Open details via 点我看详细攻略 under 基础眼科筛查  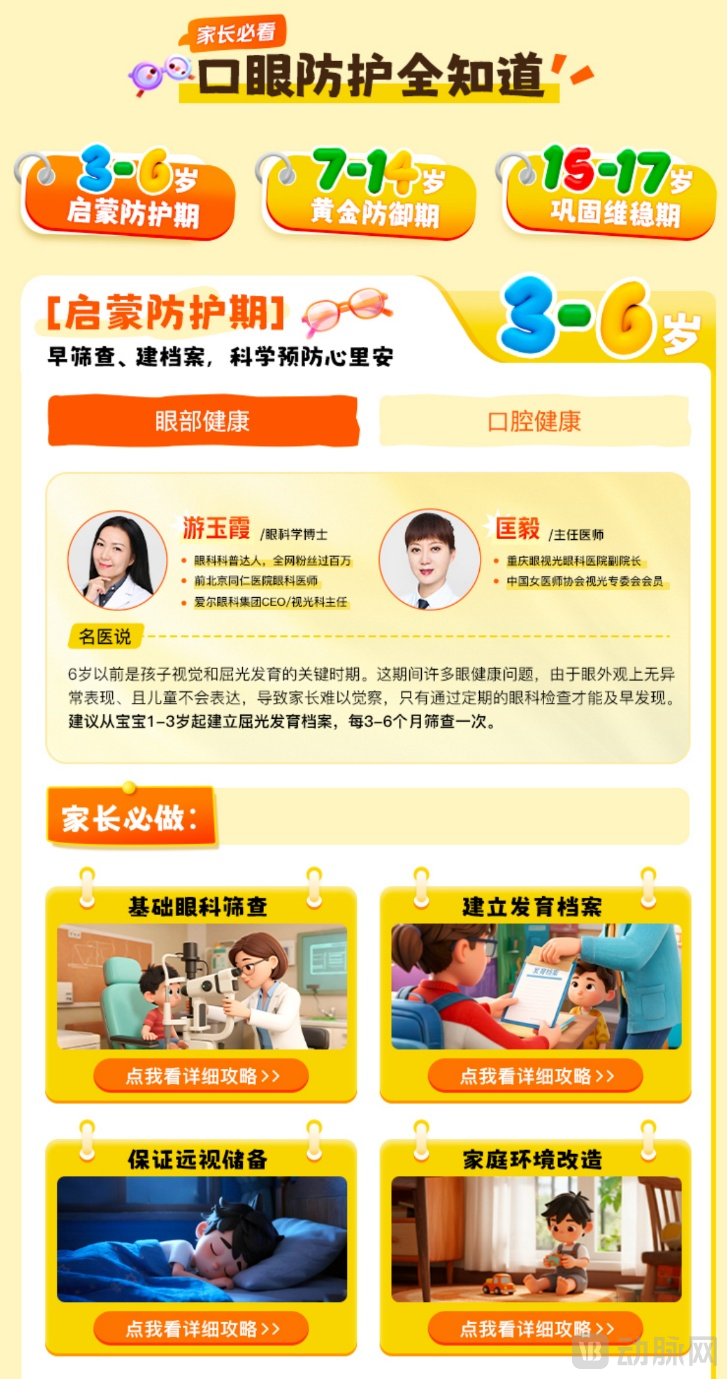(x=199, y=1076)
